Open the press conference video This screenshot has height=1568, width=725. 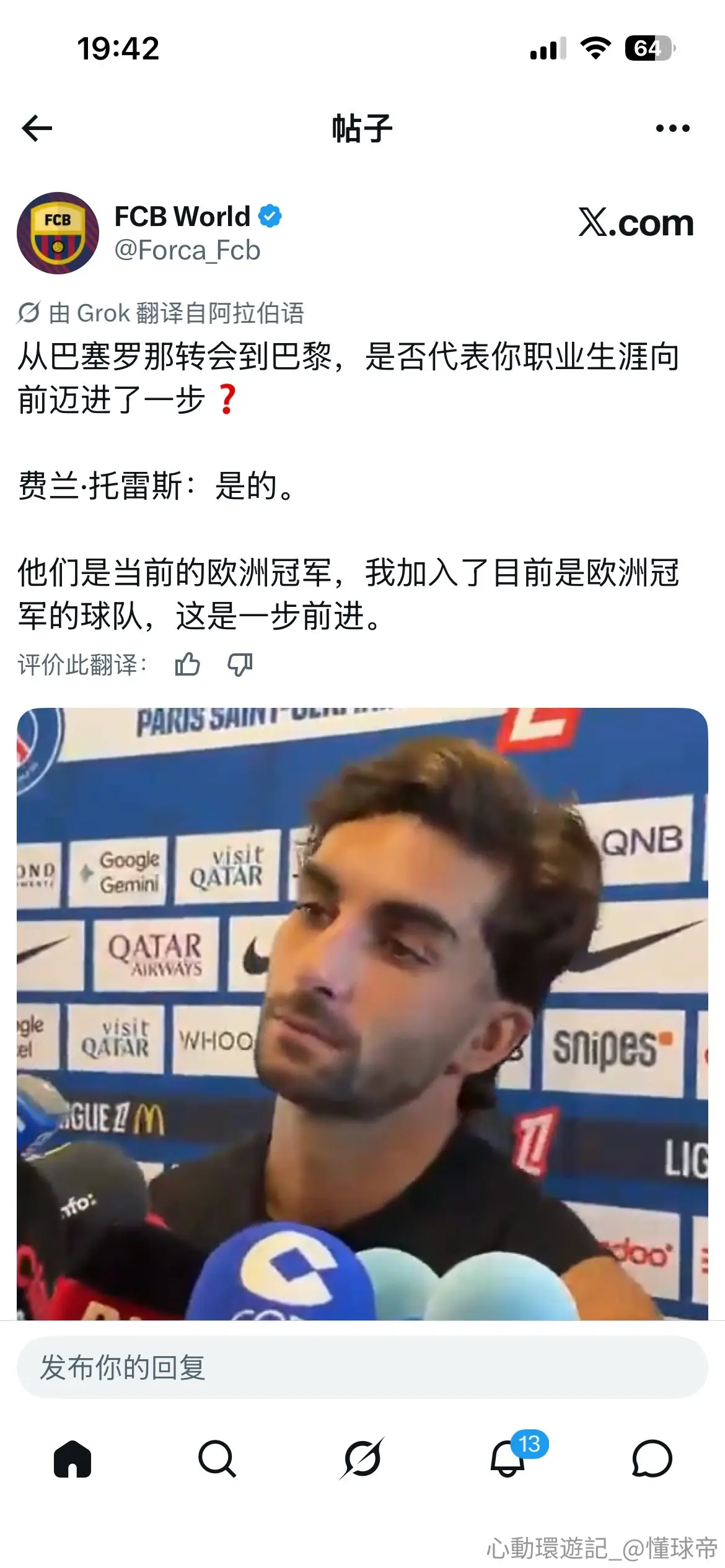point(362,1014)
